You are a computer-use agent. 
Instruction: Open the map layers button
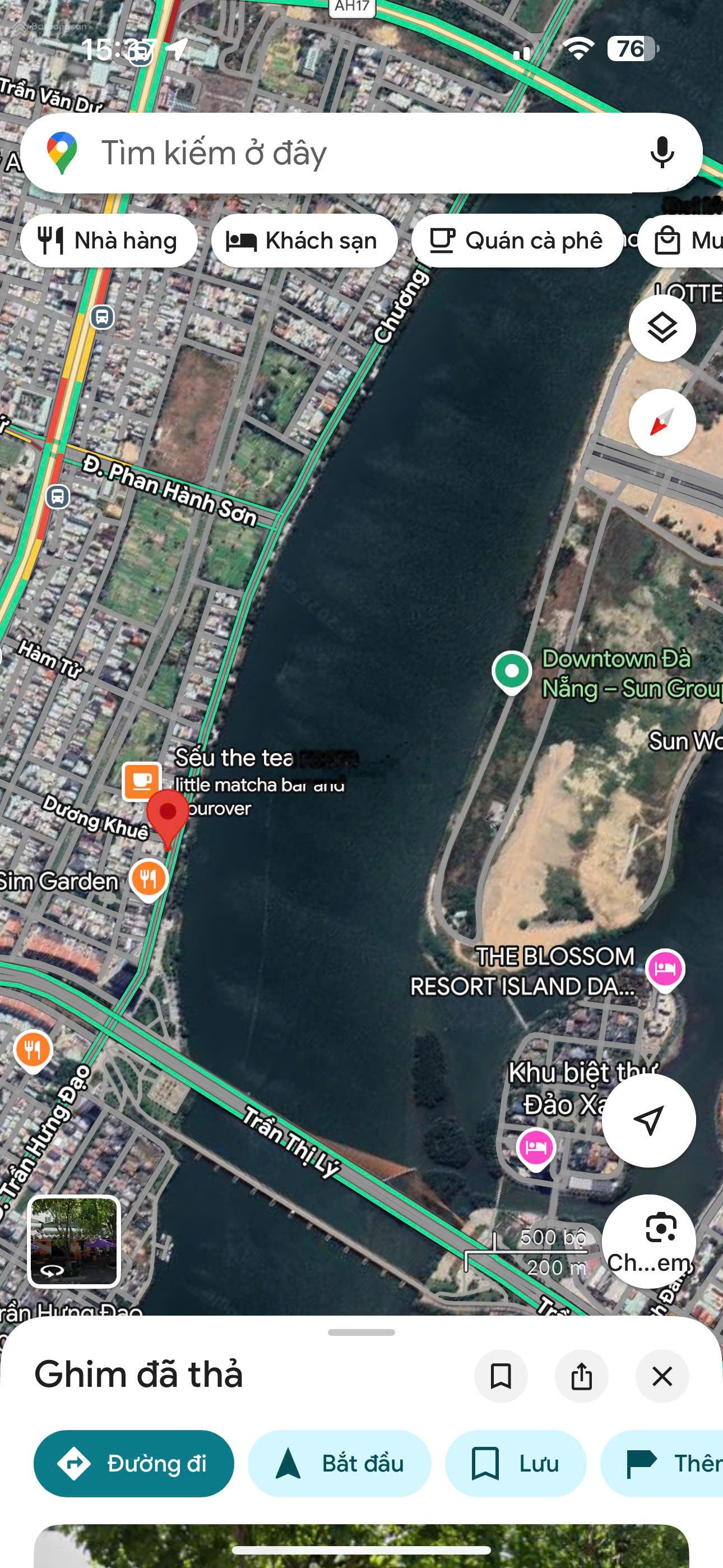click(x=661, y=329)
